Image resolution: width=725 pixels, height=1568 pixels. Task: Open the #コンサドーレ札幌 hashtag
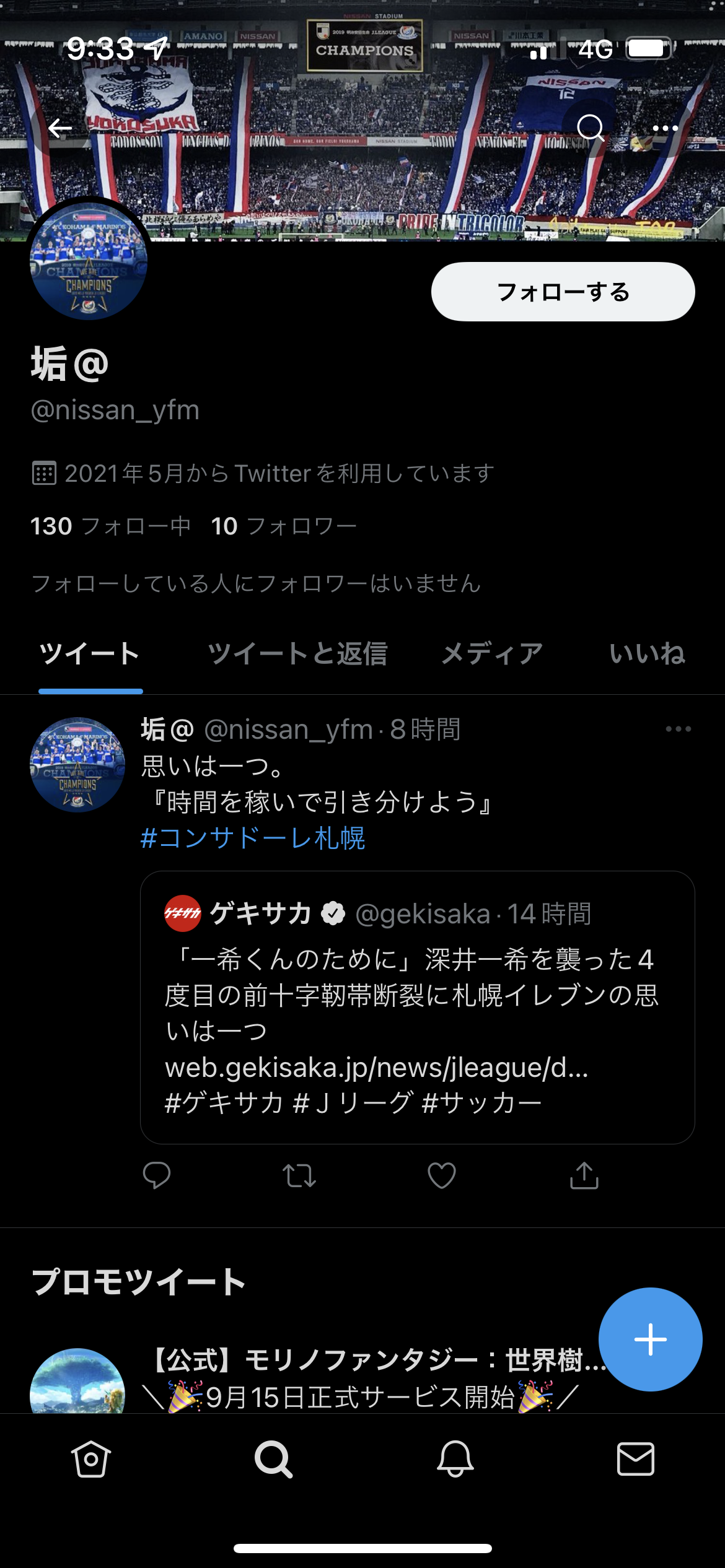253,838
